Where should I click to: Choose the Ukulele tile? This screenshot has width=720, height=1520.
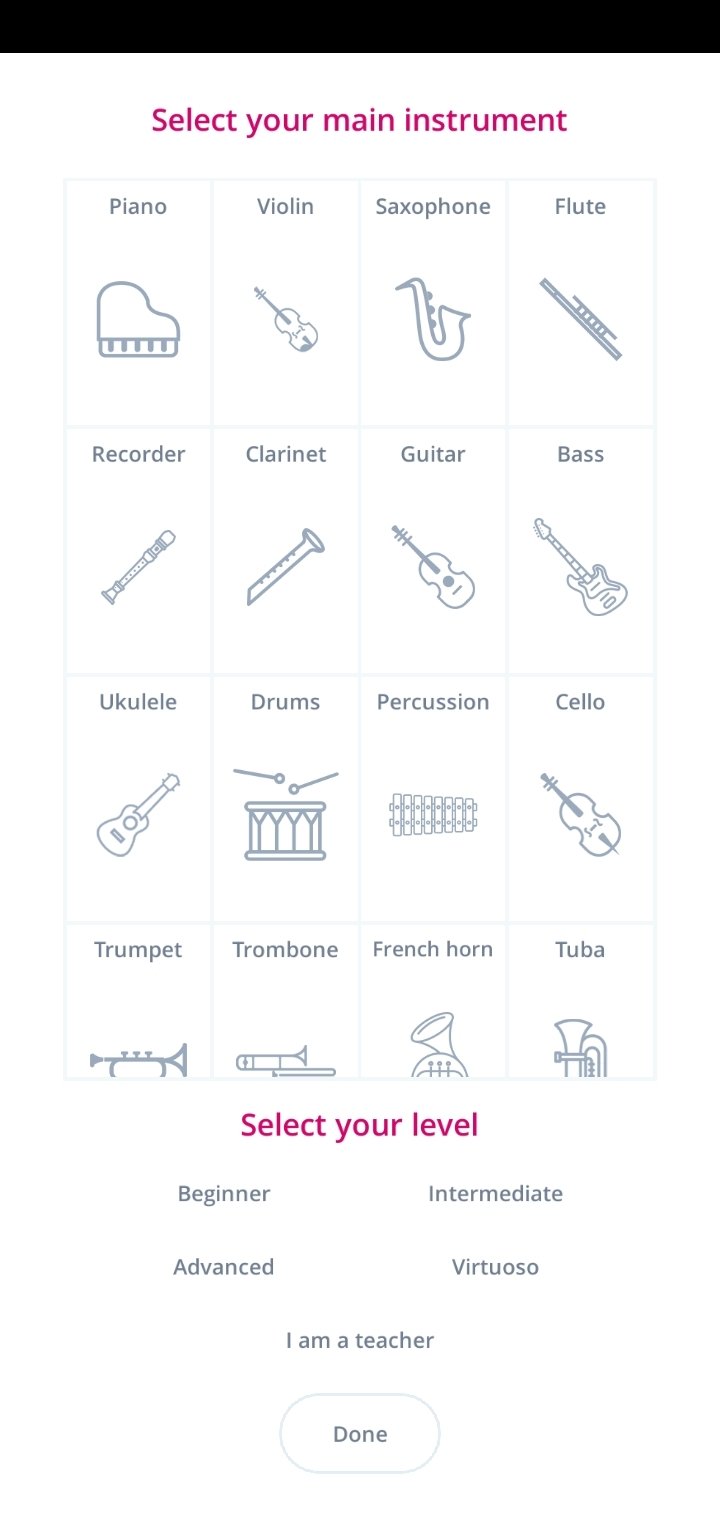[138, 799]
